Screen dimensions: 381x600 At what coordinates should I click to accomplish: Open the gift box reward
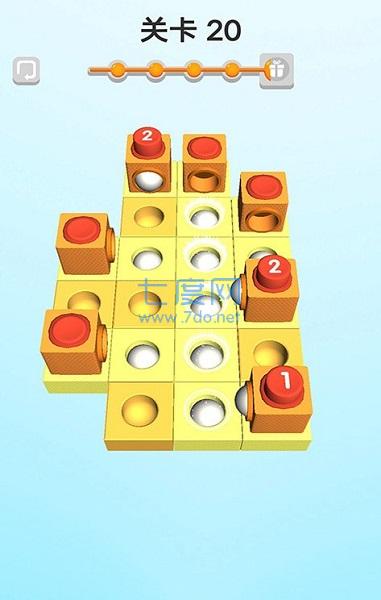[277, 71]
